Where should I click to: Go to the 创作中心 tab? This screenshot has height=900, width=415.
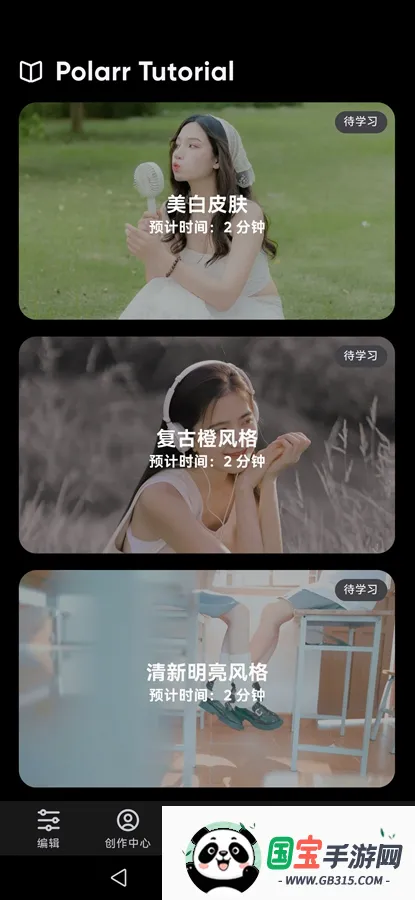(127, 828)
